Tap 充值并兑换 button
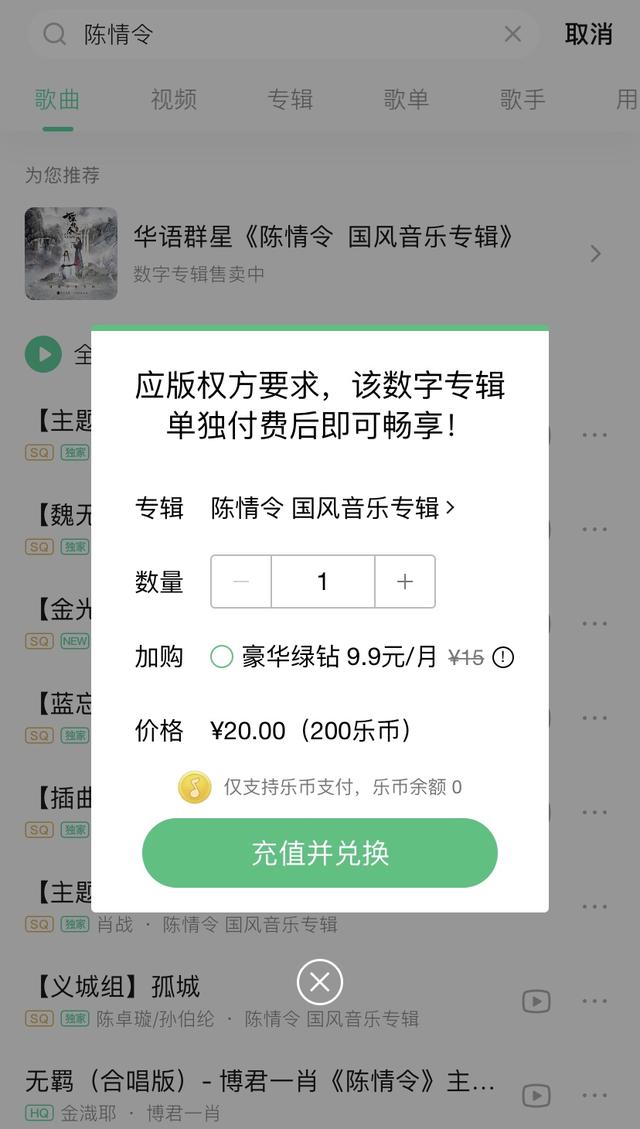This screenshot has width=640, height=1129. coord(319,853)
